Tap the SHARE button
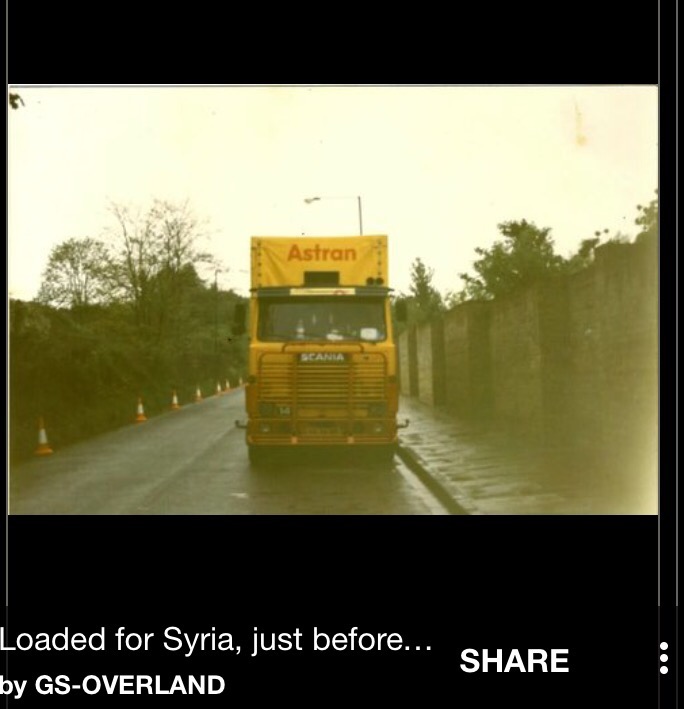The width and height of the screenshot is (684, 709). click(x=514, y=661)
